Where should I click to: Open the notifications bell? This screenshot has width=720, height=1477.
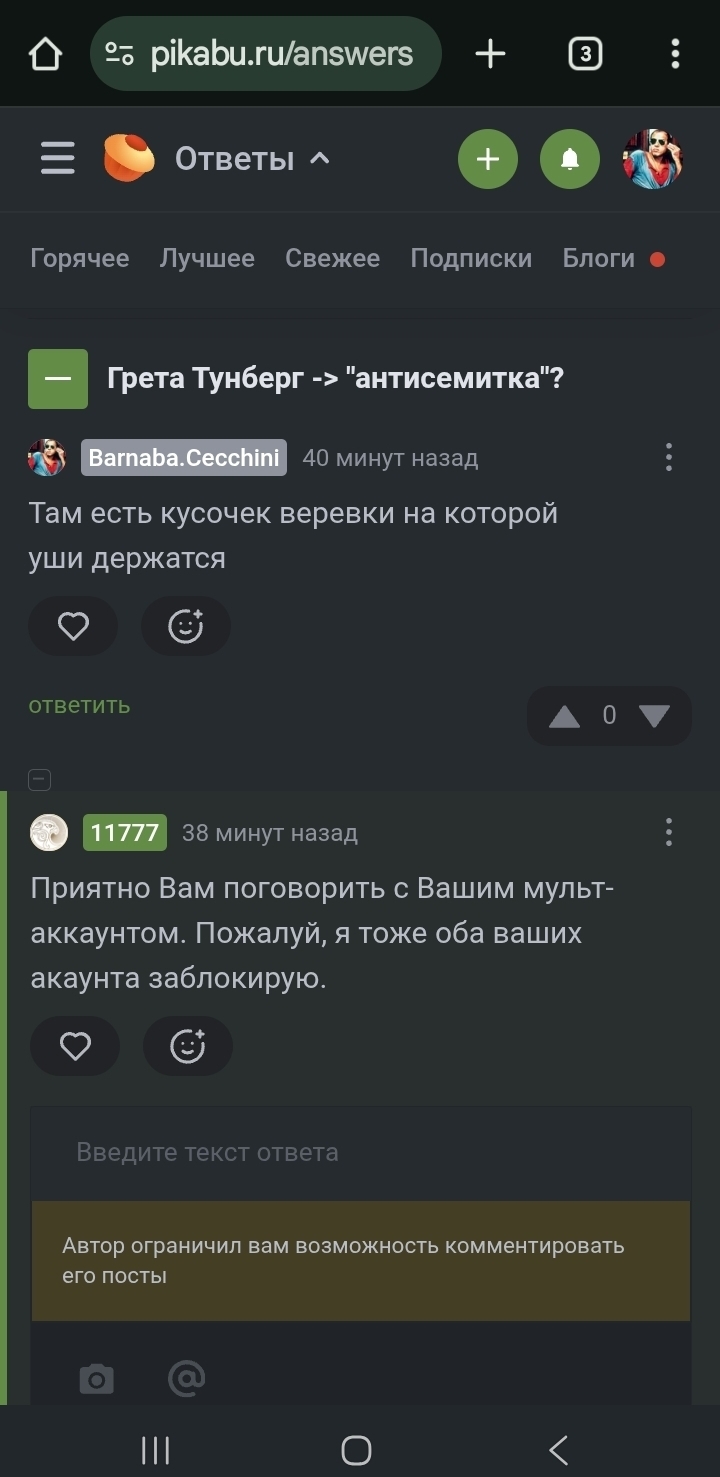click(569, 159)
